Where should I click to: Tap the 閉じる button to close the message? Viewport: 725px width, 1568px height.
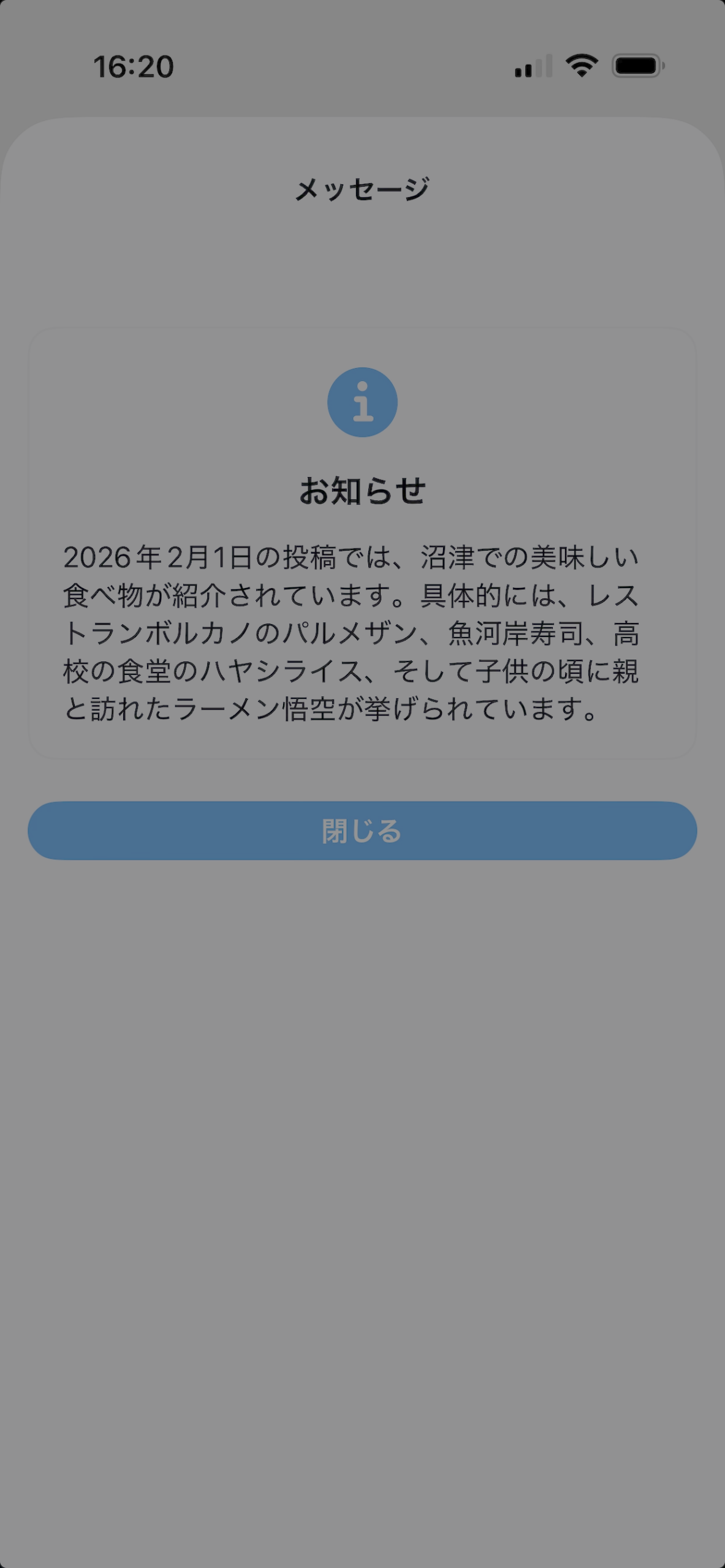(x=362, y=831)
